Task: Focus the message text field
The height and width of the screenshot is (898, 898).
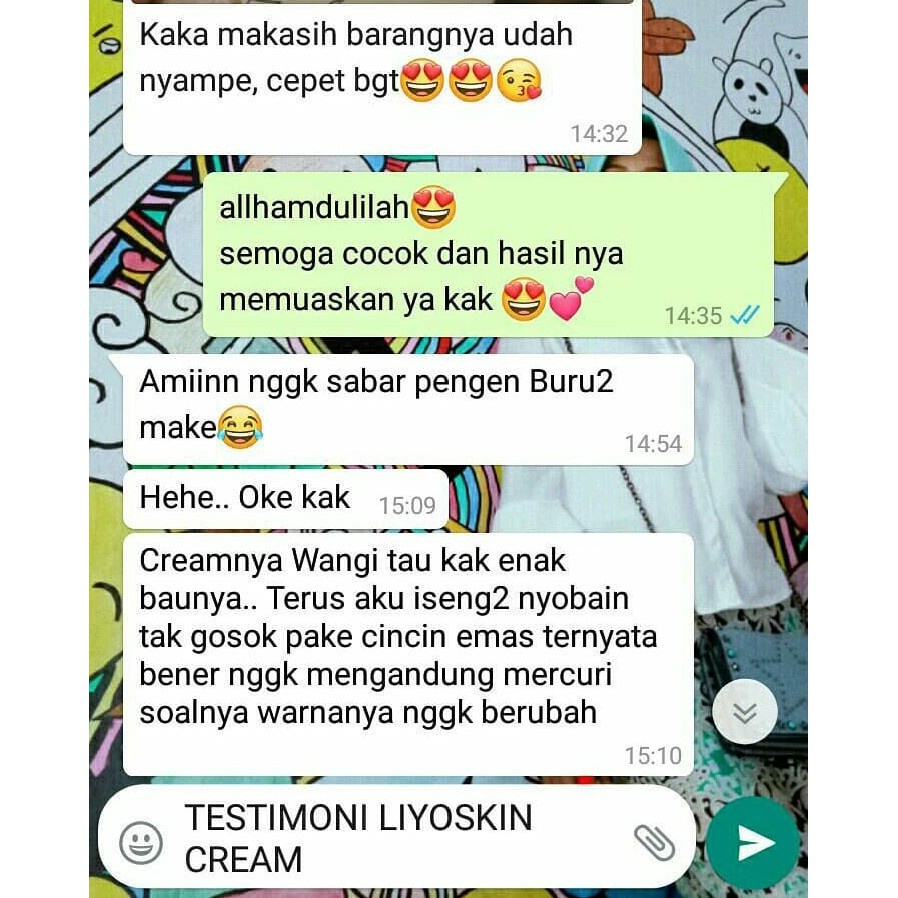Action: coord(400,838)
